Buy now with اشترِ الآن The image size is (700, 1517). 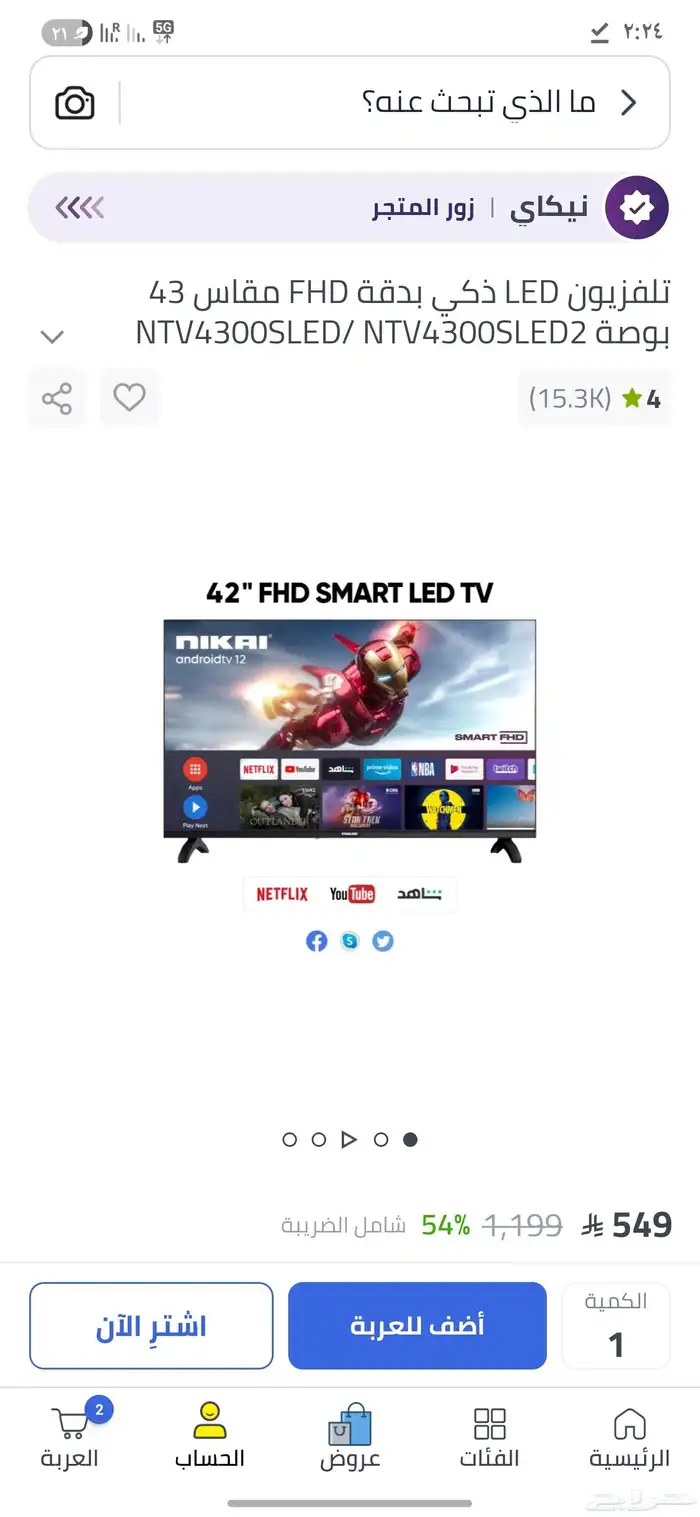click(x=151, y=1326)
